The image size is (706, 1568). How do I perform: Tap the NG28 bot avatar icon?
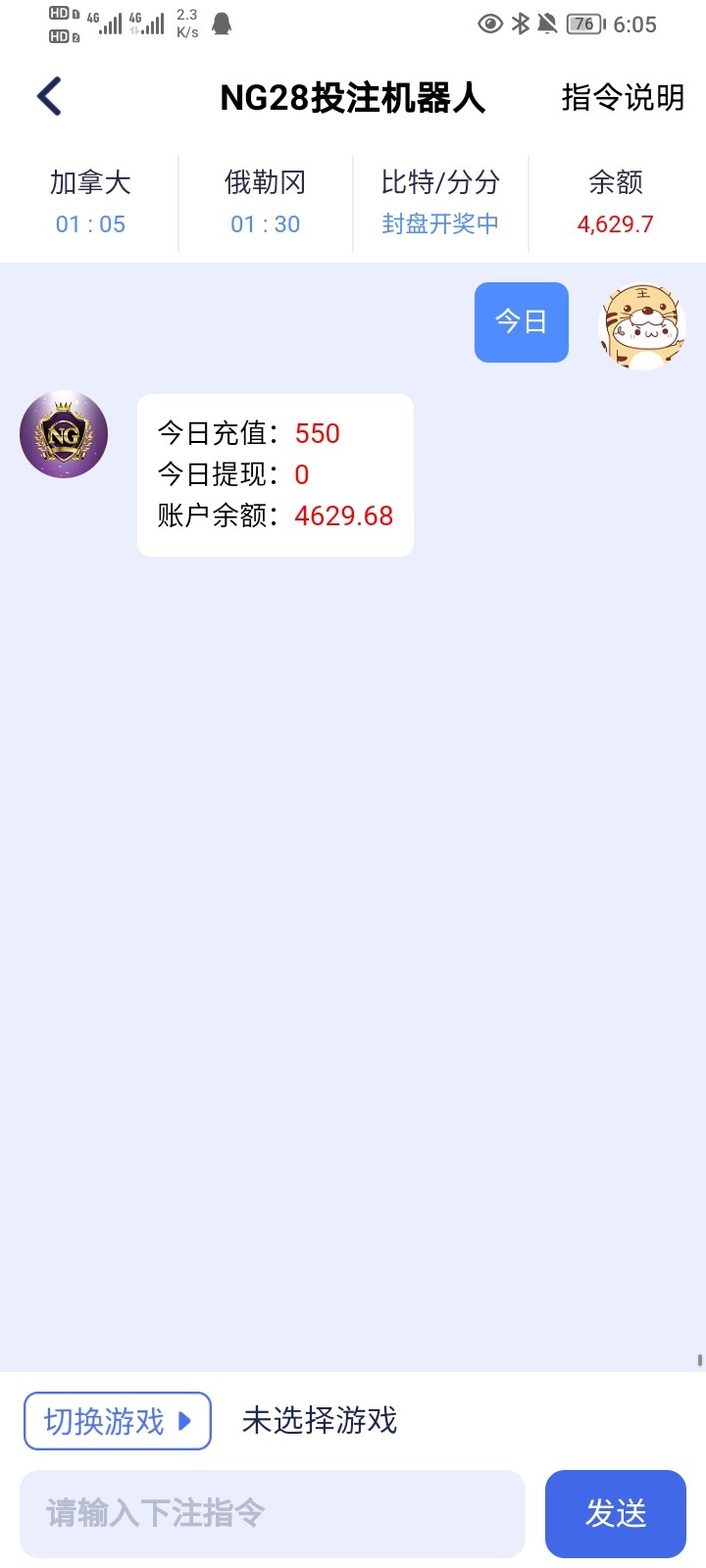click(x=63, y=434)
